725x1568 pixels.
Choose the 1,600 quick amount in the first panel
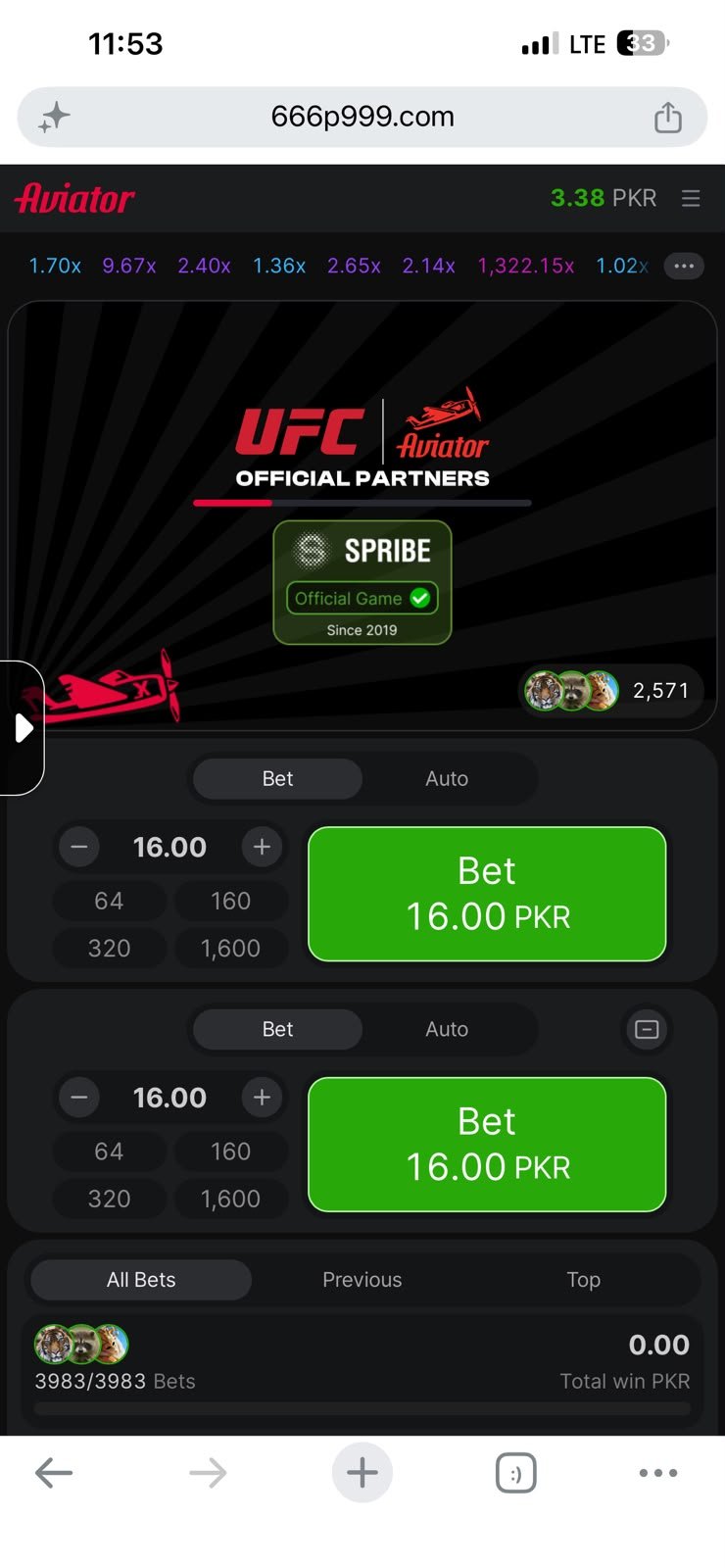tap(230, 949)
